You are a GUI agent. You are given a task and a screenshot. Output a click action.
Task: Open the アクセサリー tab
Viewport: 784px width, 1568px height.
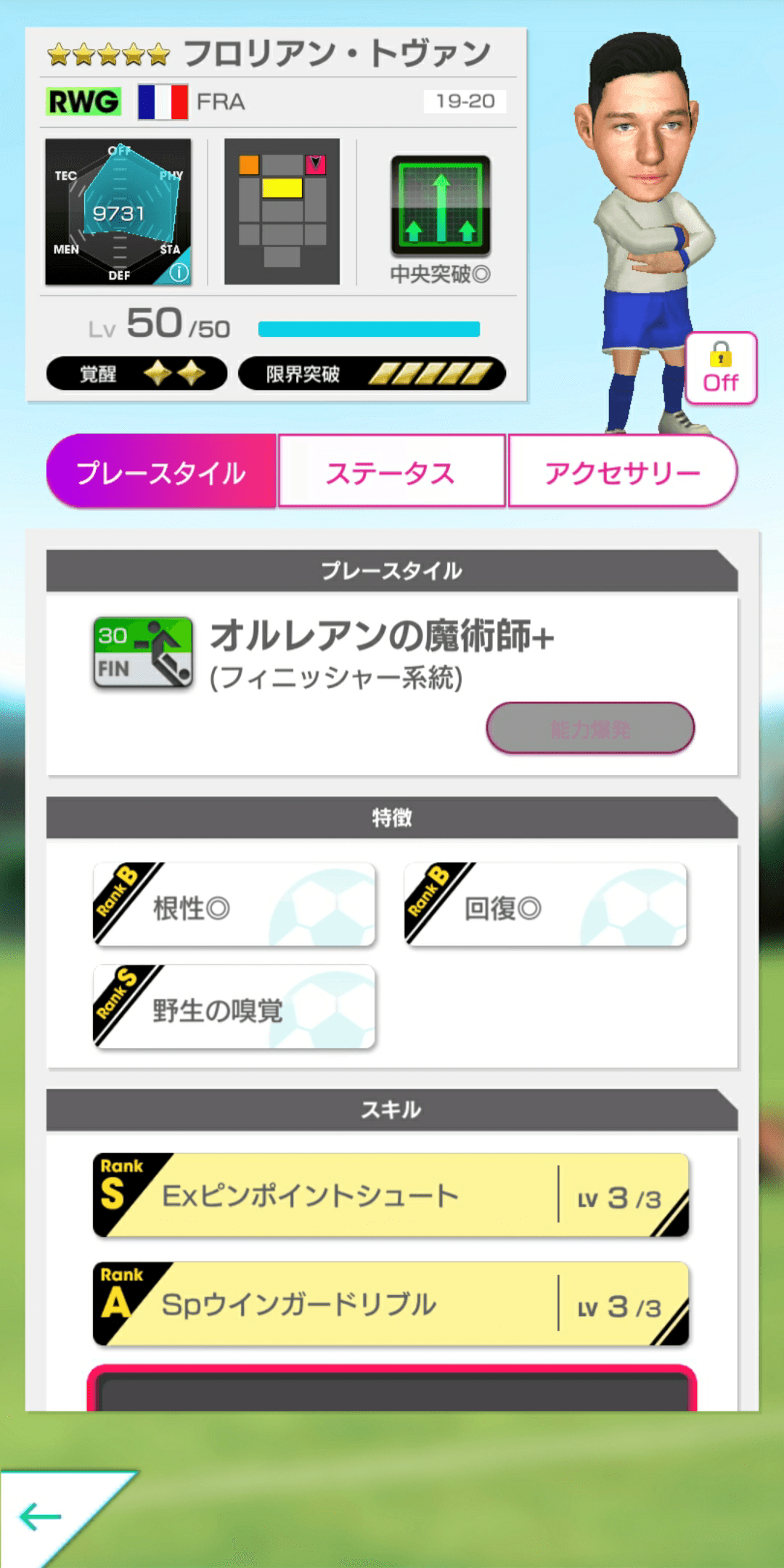click(x=621, y=470)
